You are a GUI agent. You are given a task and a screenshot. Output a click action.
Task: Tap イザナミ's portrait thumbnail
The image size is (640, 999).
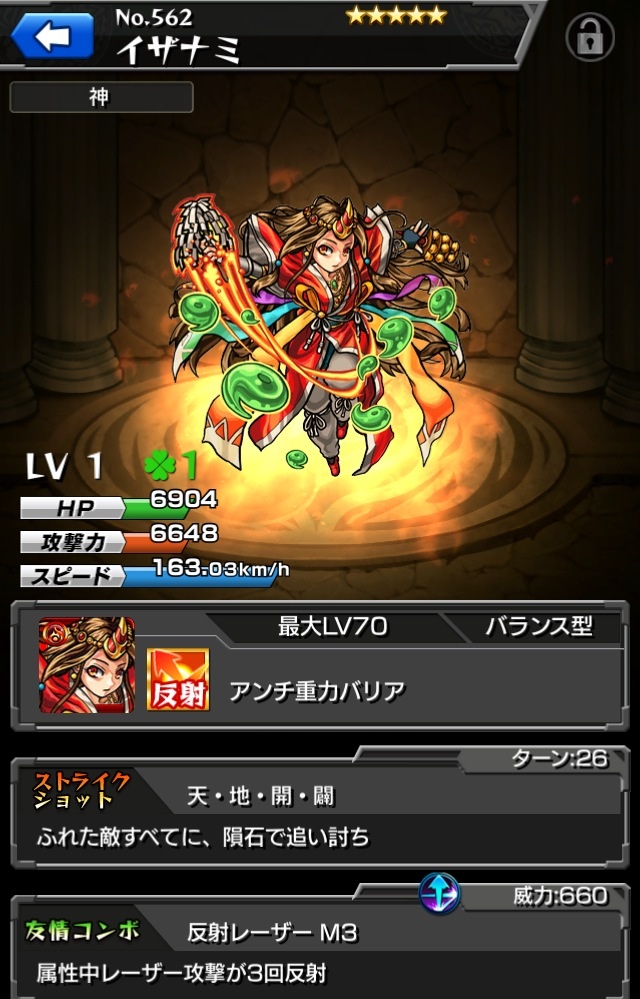tap(87, 665)
